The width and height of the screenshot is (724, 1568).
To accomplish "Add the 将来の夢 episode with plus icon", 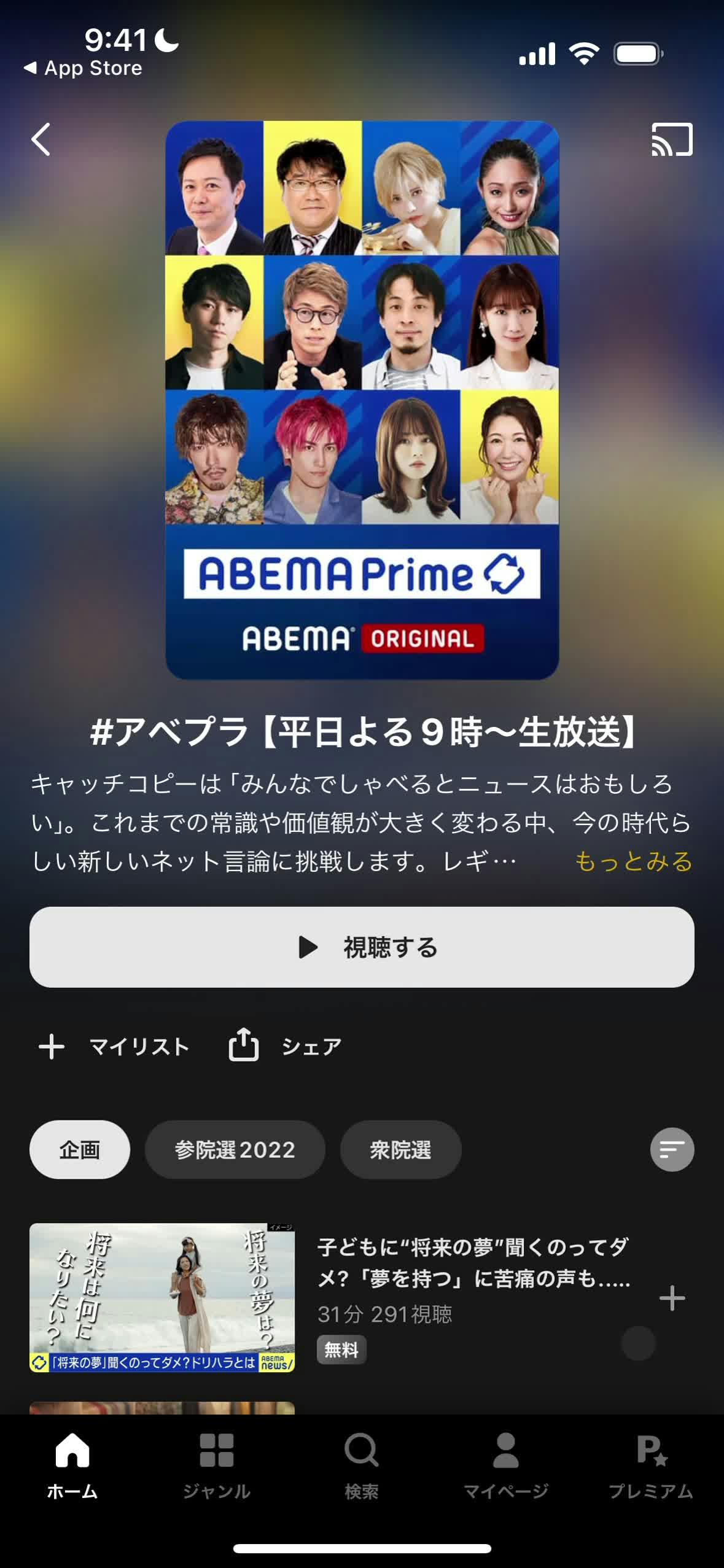I will click(x=672, y=1298).
